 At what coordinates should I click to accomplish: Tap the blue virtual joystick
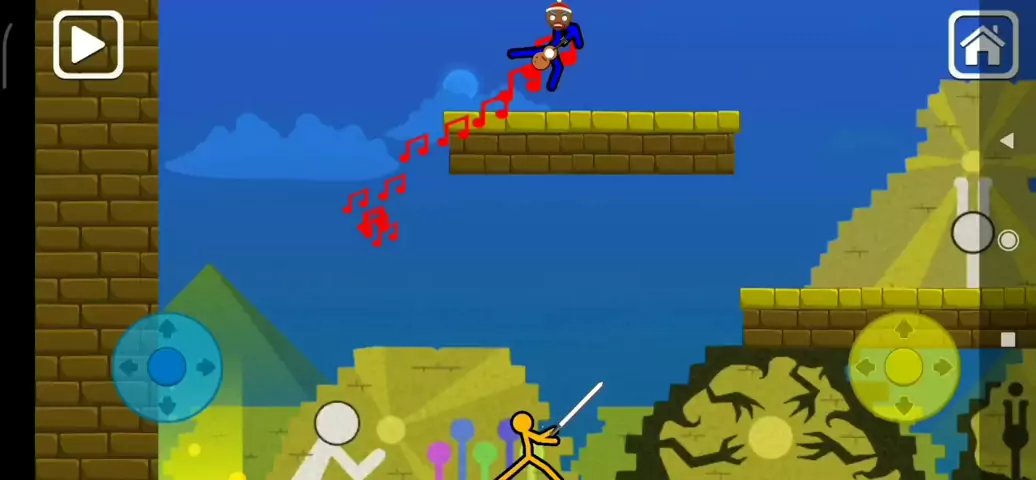[167, 367]
